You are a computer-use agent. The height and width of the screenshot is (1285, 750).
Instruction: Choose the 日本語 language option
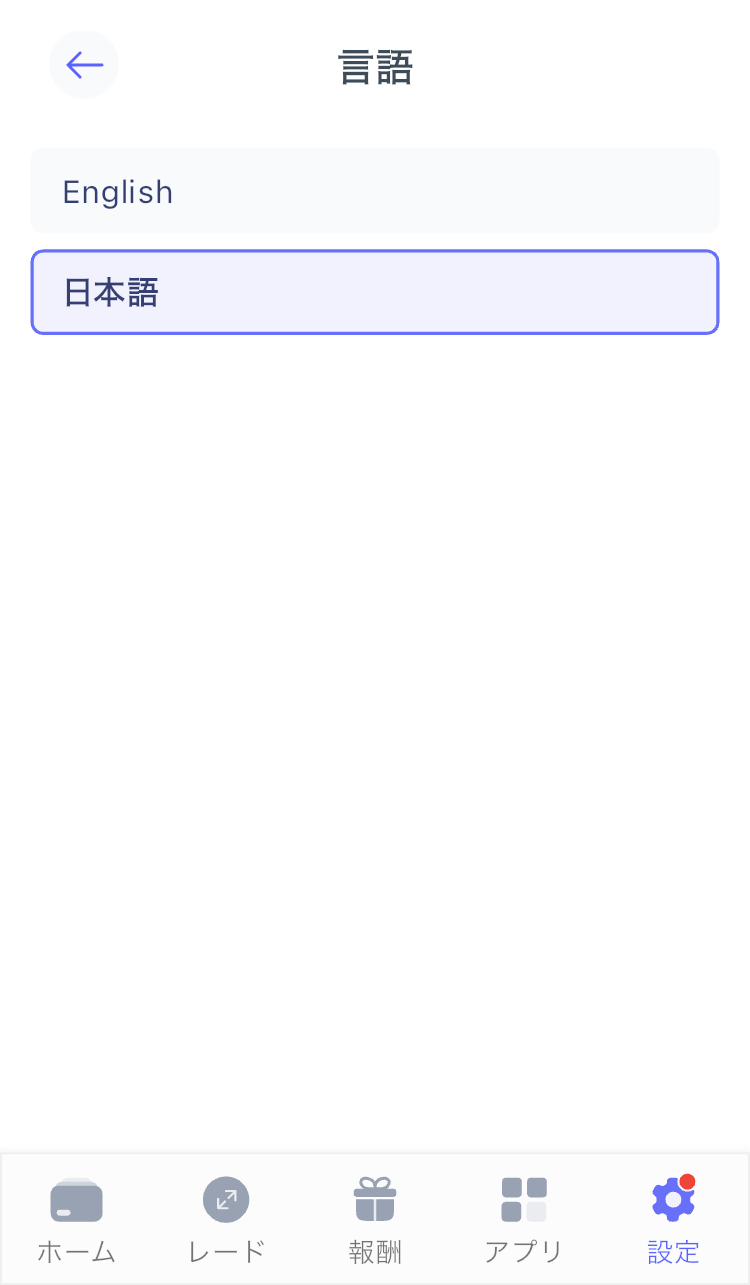coord(375,292)
